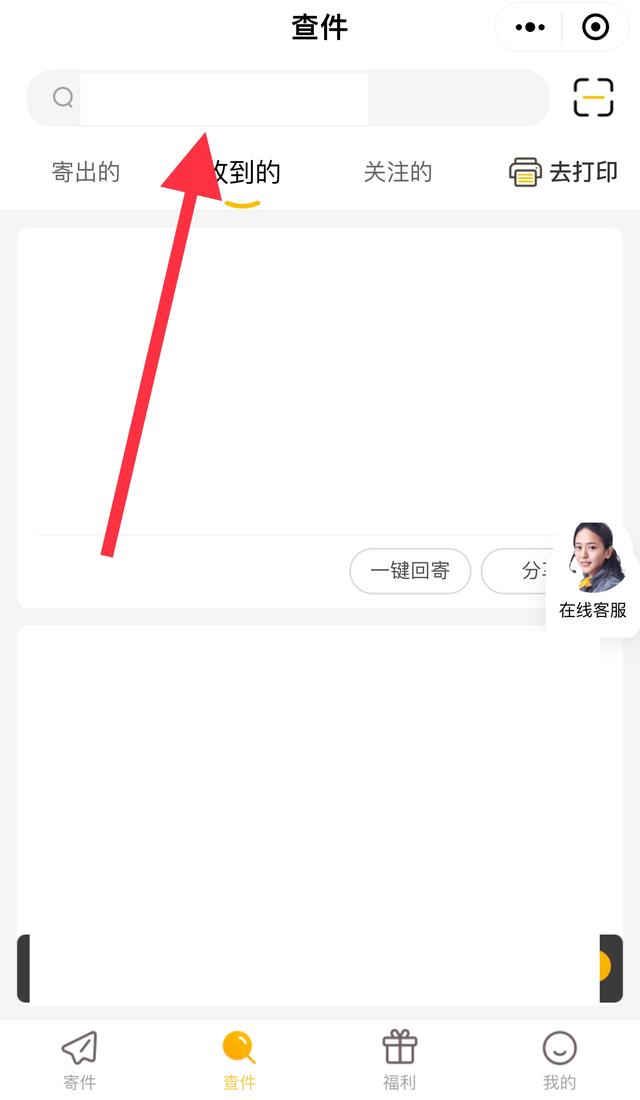Switch to the 关注的 tab
640x1100 pixels.
397,172
